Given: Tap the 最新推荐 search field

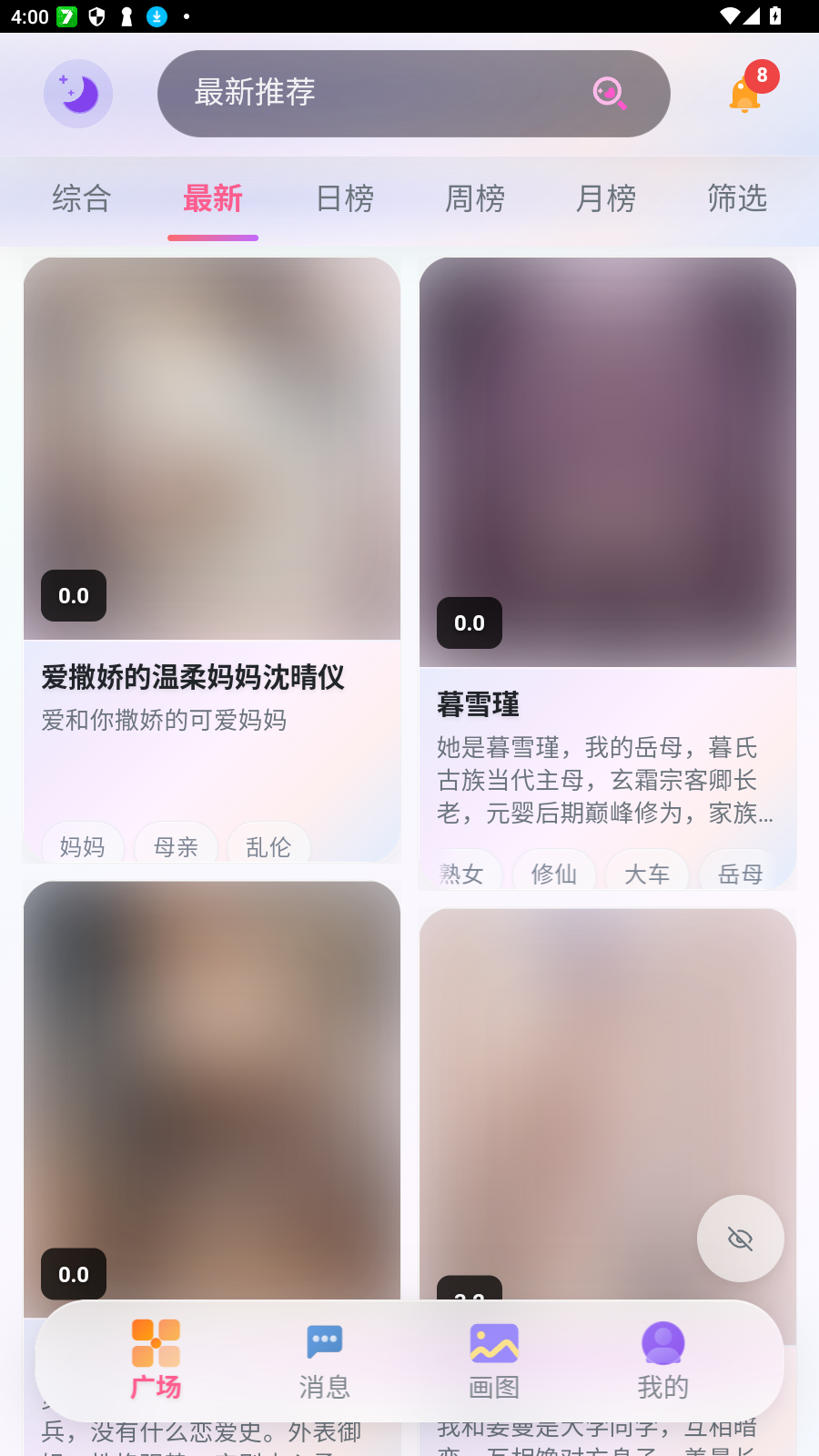Looking at the screenshot, I should coord(382,94).
